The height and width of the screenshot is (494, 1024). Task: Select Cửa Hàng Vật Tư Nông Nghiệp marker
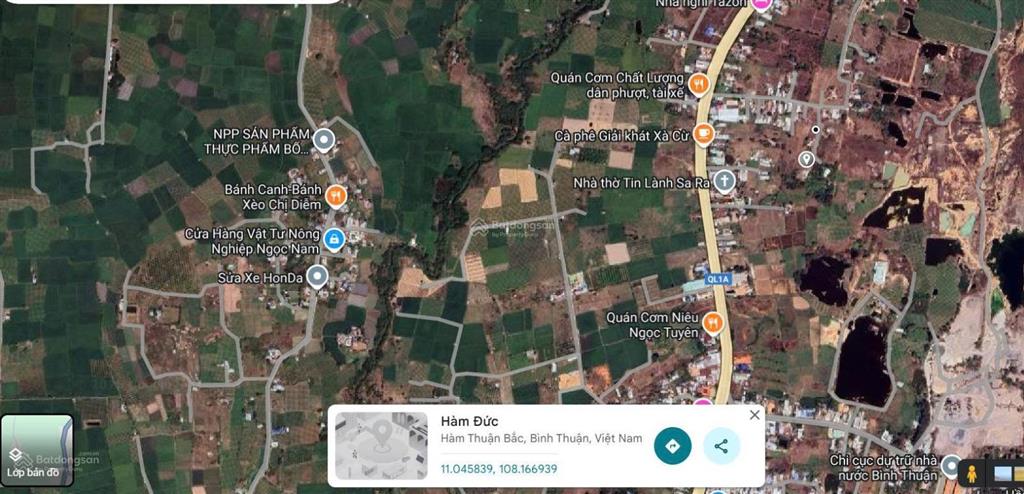[x=334, y=239]
